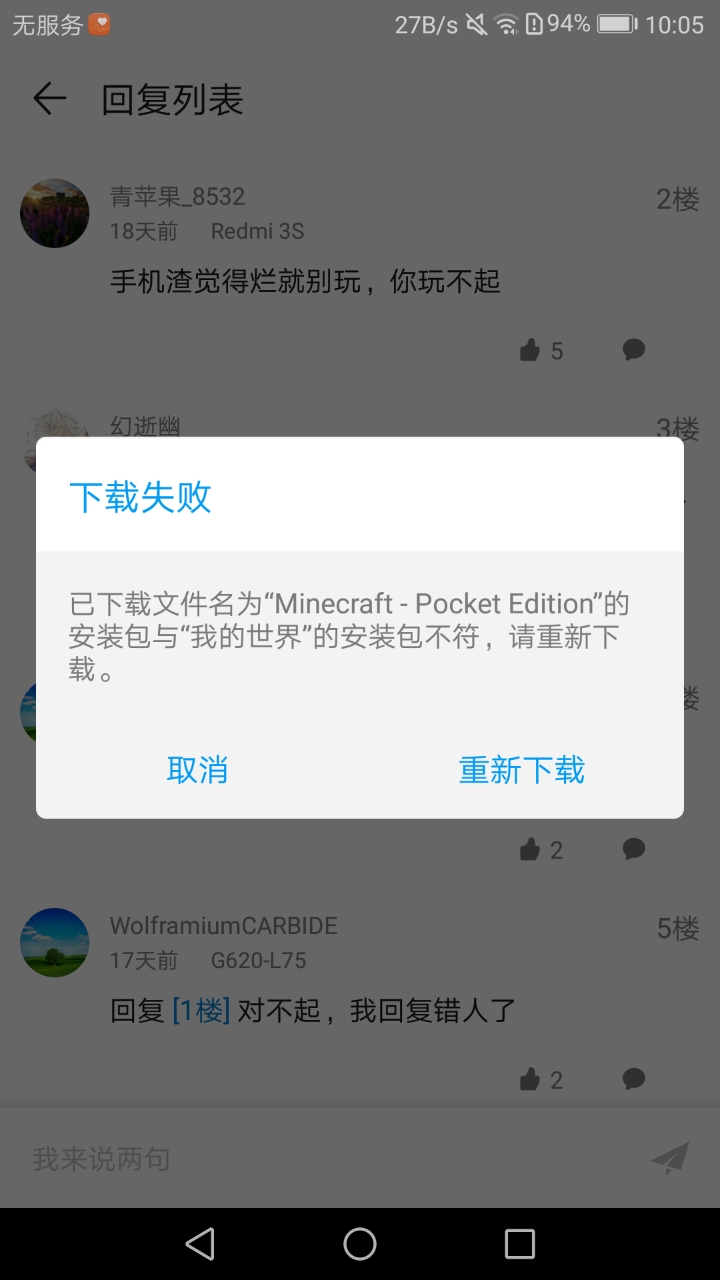Go to the system home screen

[360, 1244]
